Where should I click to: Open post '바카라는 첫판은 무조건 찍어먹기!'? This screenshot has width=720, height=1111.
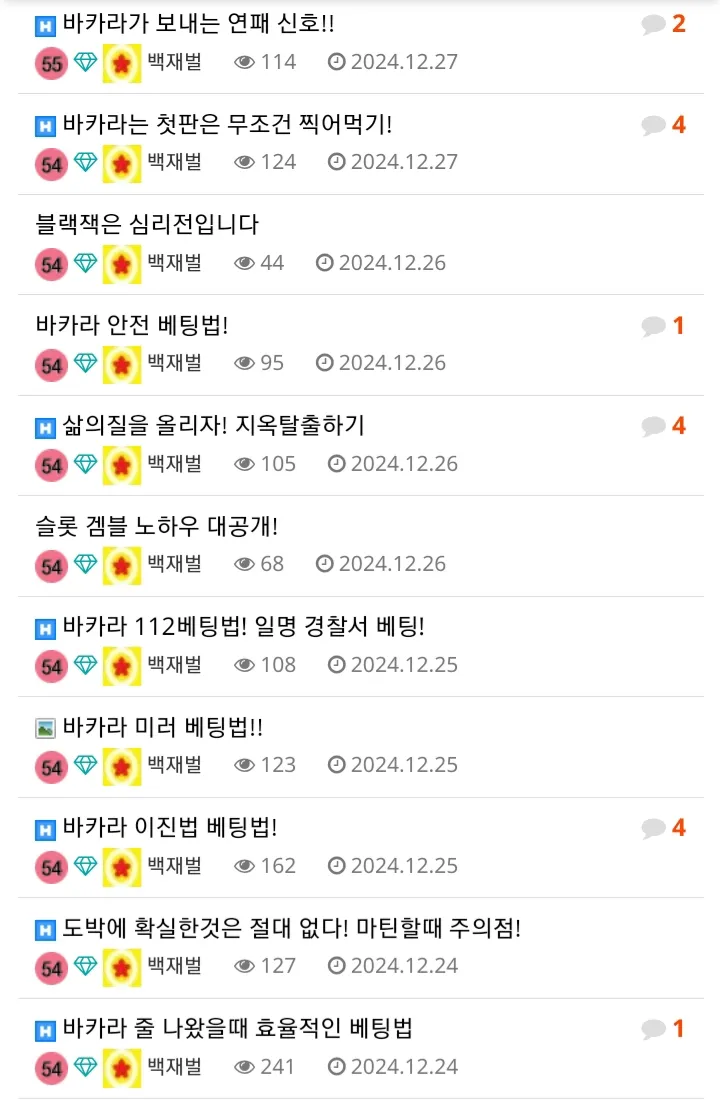coord(227,125)
